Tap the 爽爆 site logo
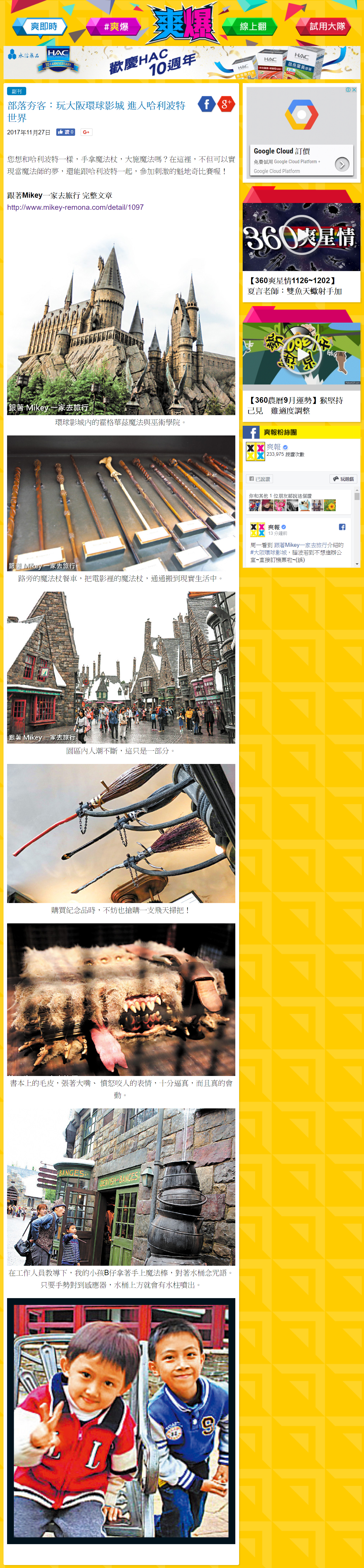364x1568 pixels. coord(183,24)
